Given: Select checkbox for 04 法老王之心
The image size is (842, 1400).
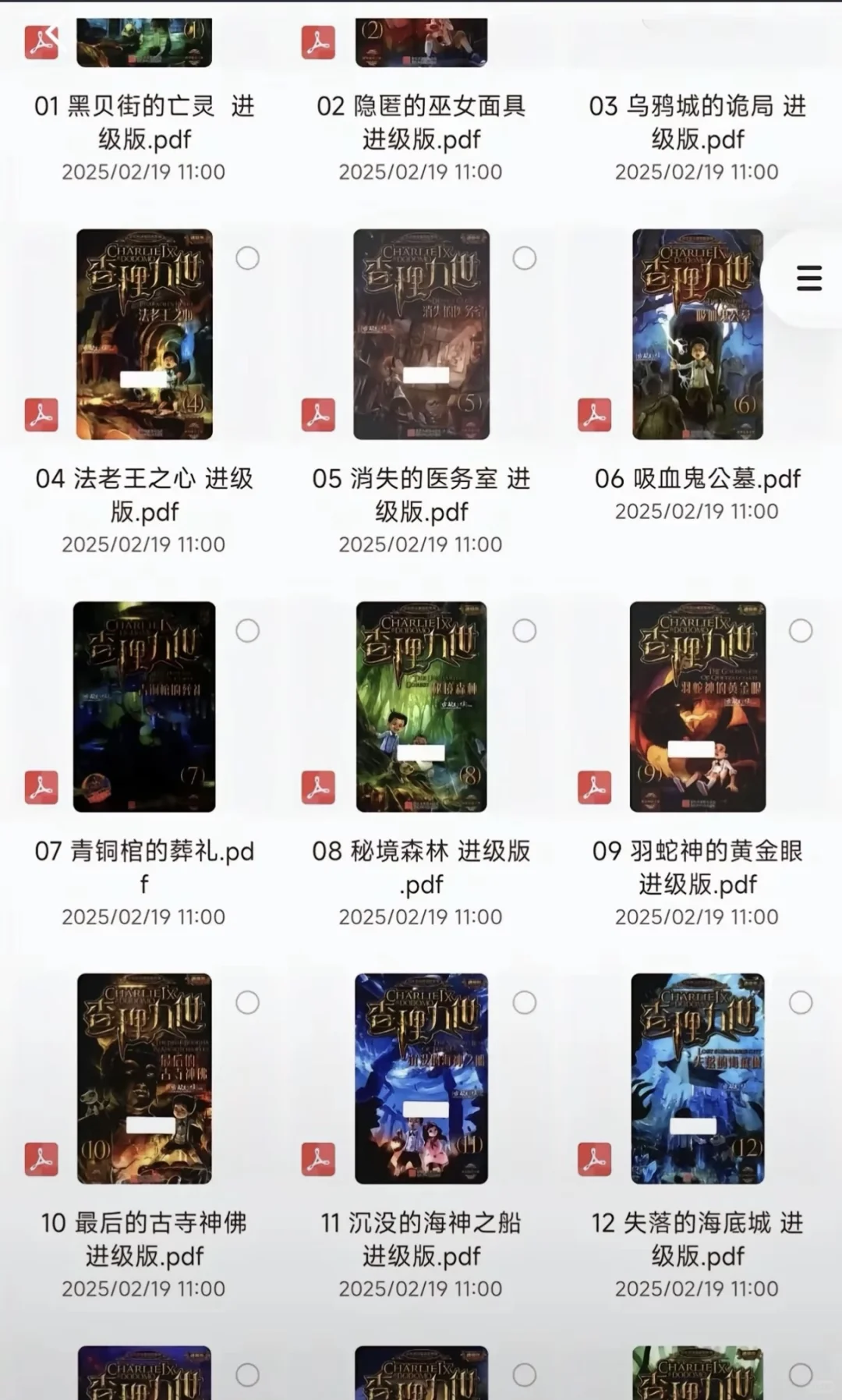Looking at the screenshot, I should (x=247, y=258).
